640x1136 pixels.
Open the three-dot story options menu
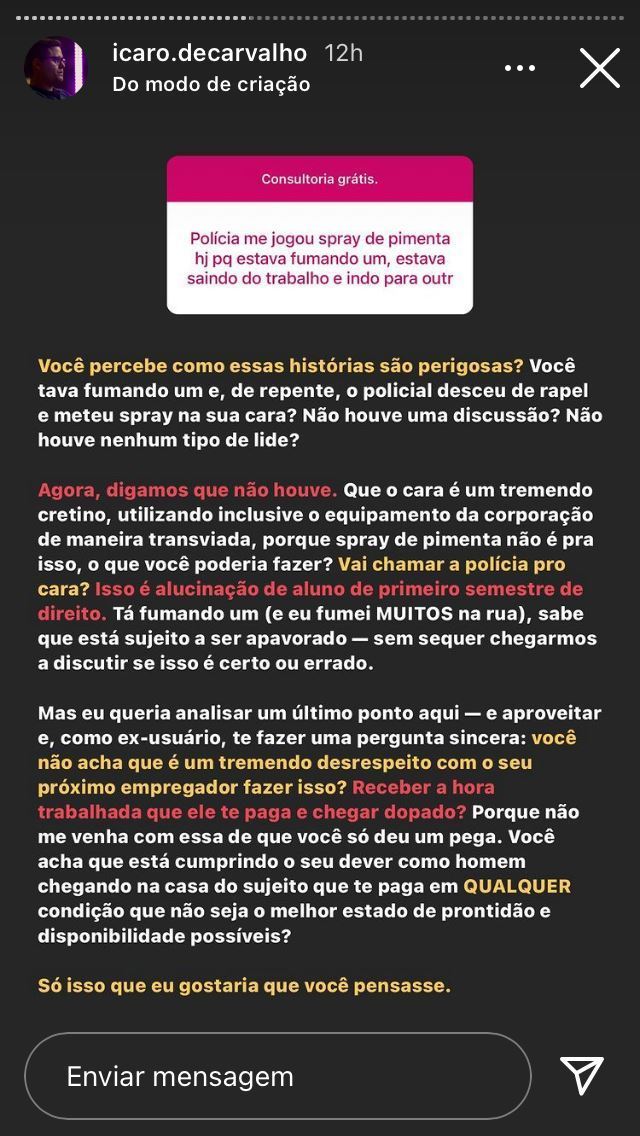click(x=520, y=68)
